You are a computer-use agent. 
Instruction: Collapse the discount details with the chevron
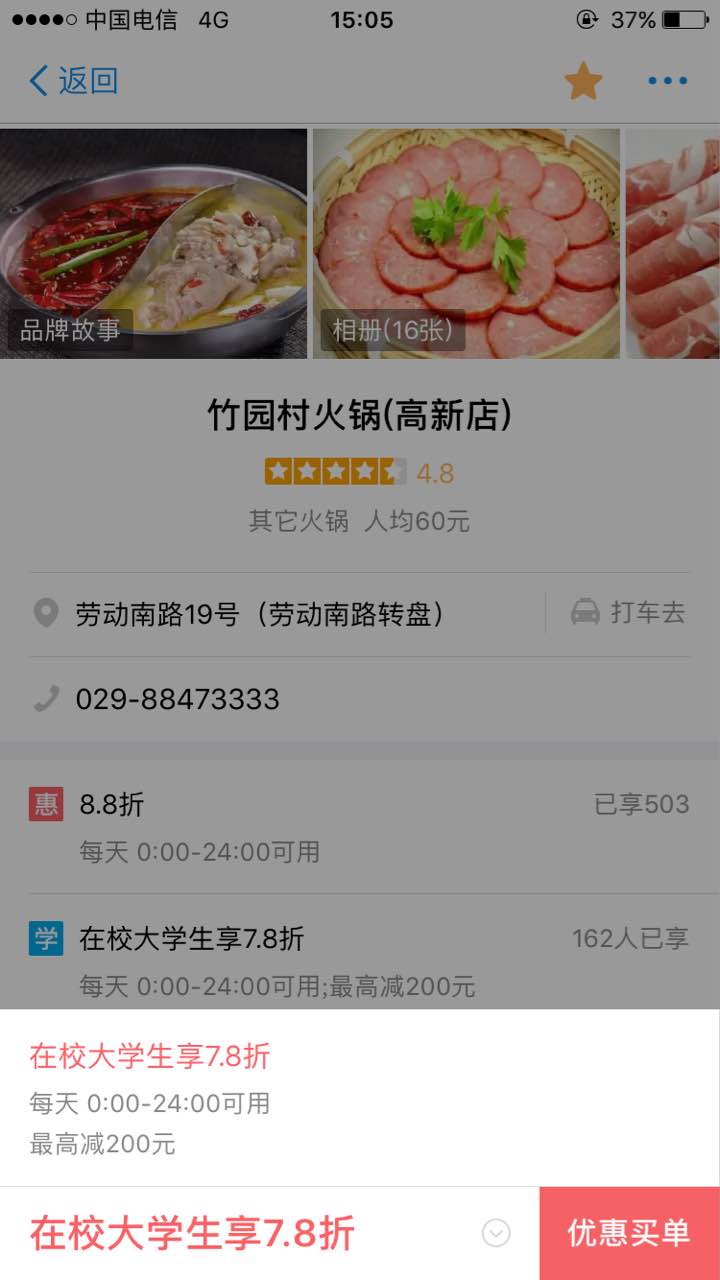(x=496, y=1234)
